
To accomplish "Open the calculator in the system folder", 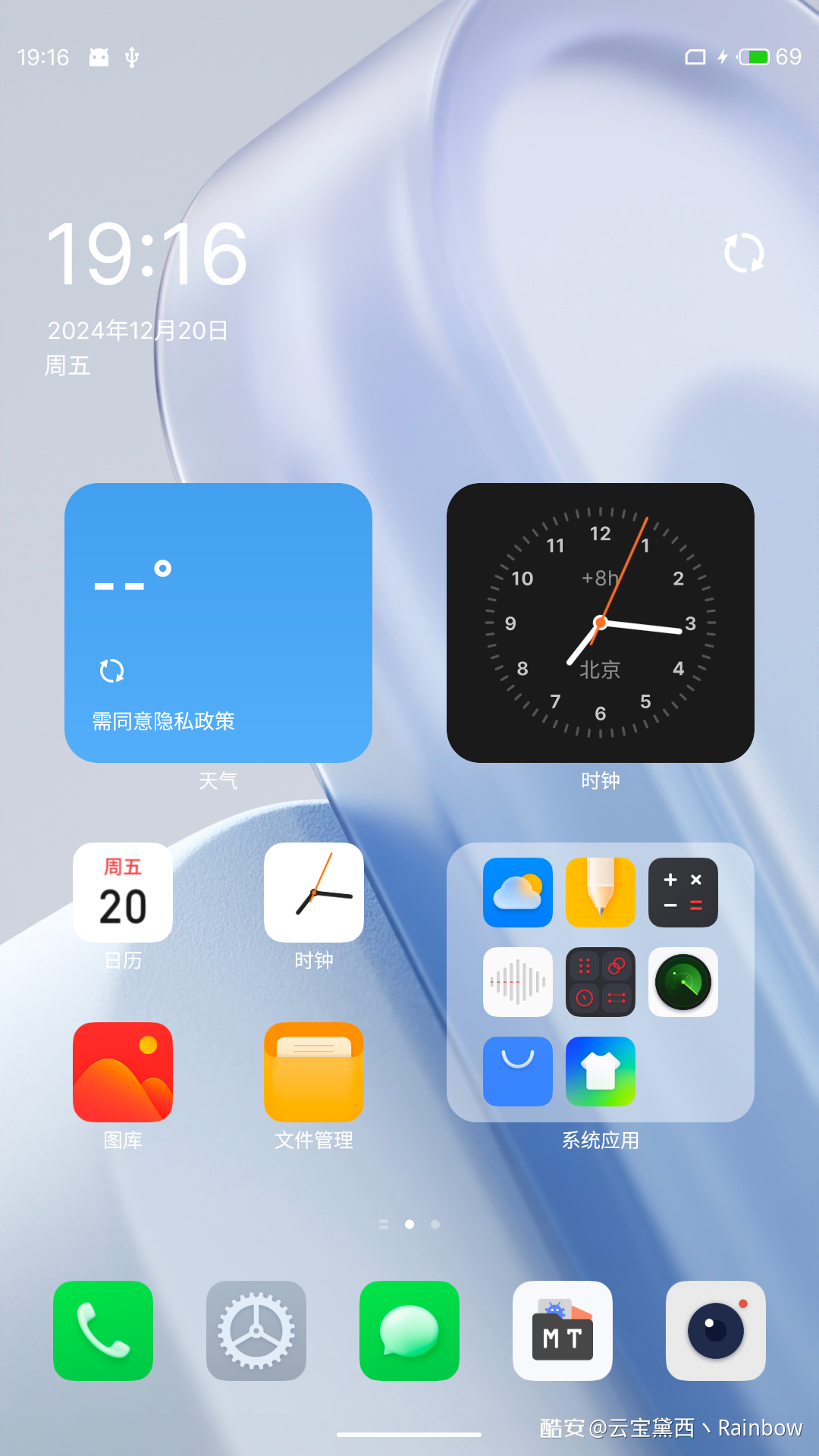I will click(683, 893).
